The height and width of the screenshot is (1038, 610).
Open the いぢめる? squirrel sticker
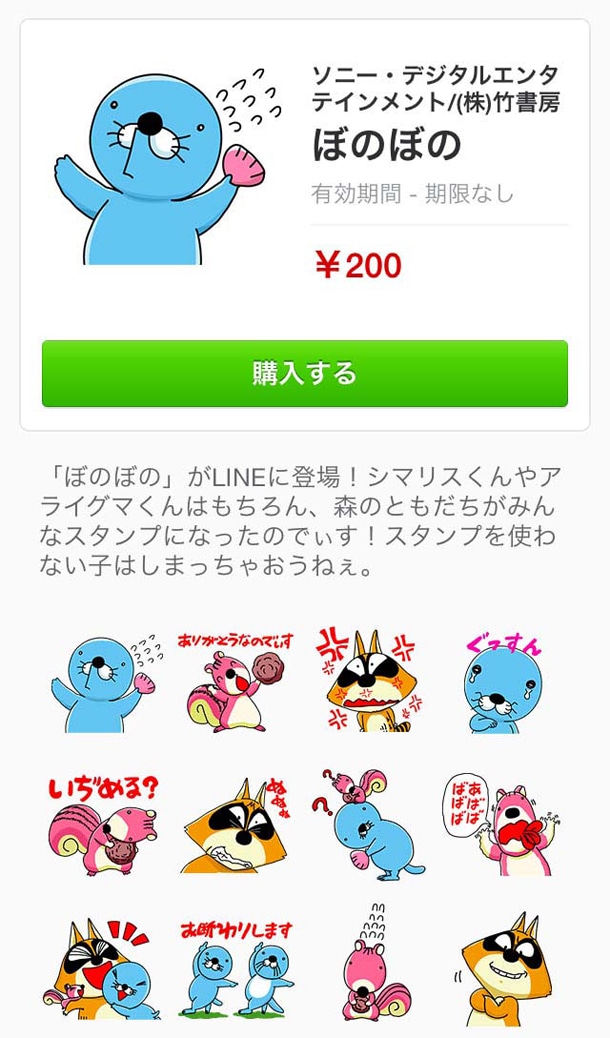point(105,824)
